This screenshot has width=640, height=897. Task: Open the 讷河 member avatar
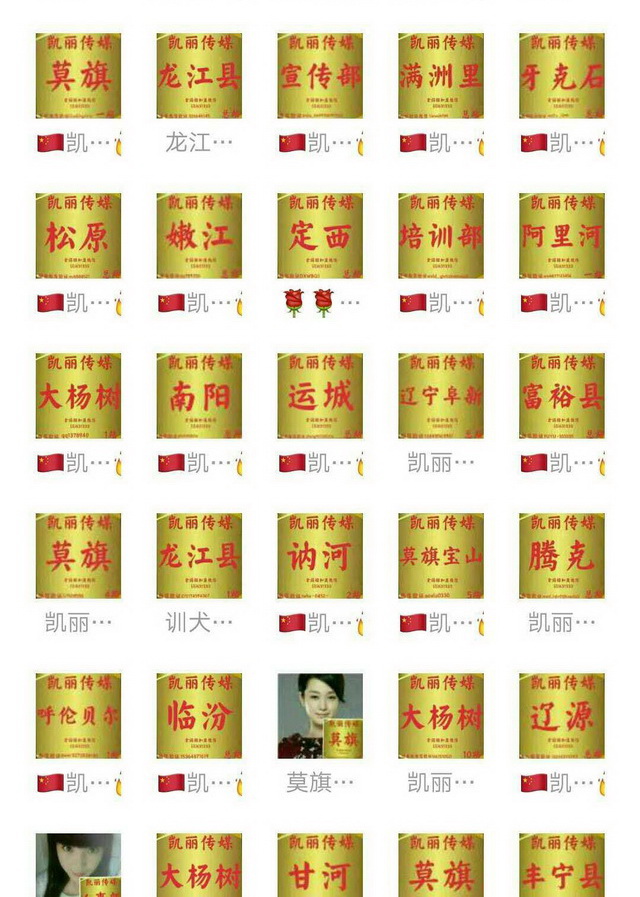[x=320, y=556]
